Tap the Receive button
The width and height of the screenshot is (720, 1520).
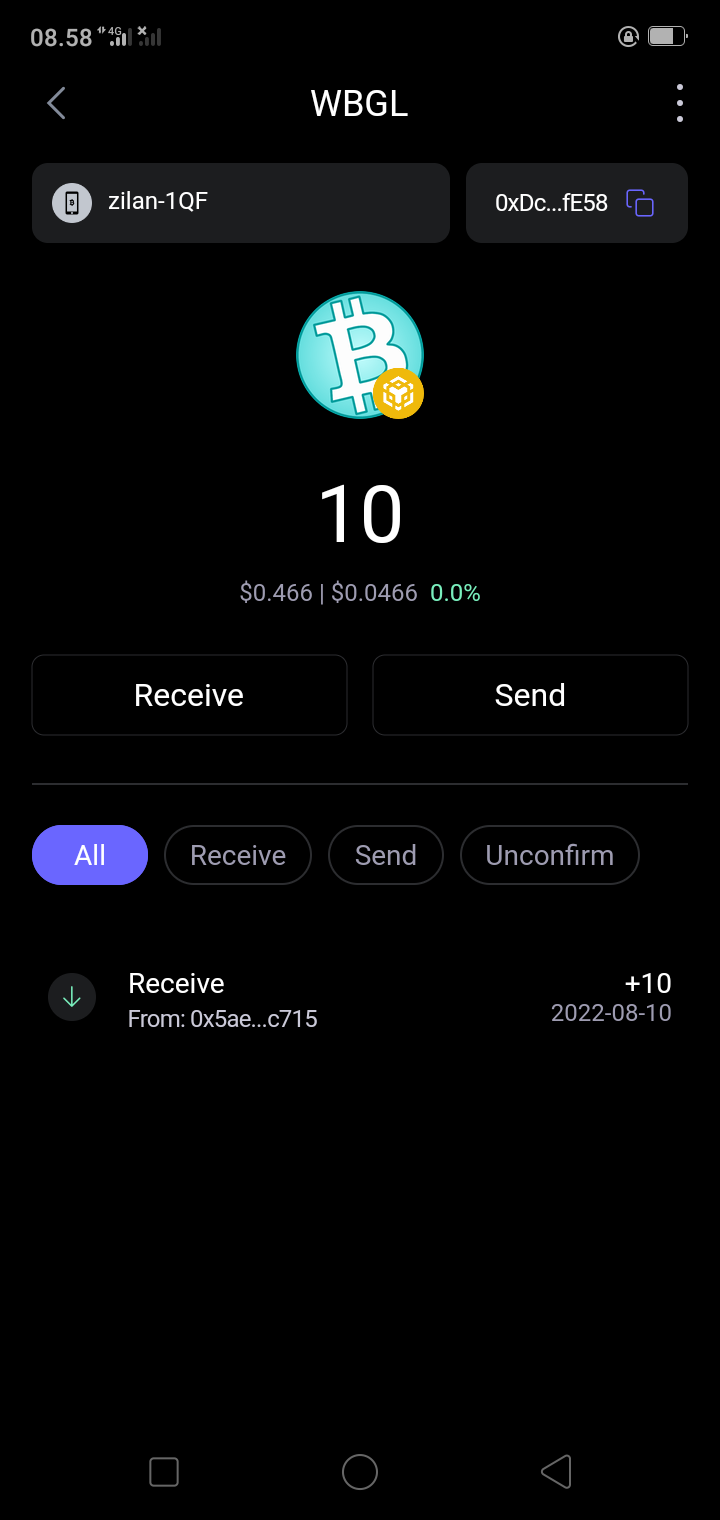pyautogui.click(x=189, y=695)
